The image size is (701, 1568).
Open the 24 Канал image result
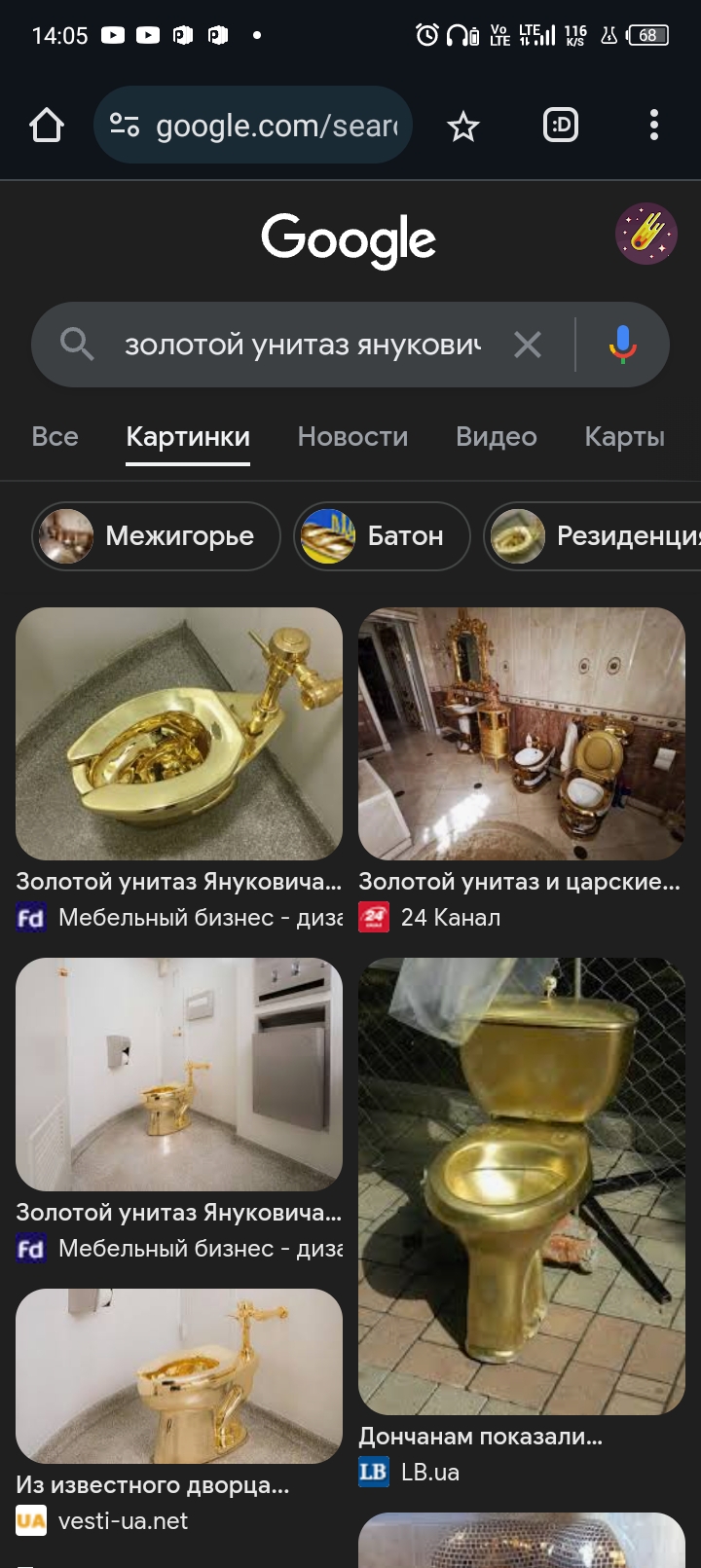pyautogui.click(x=522, y=734)
